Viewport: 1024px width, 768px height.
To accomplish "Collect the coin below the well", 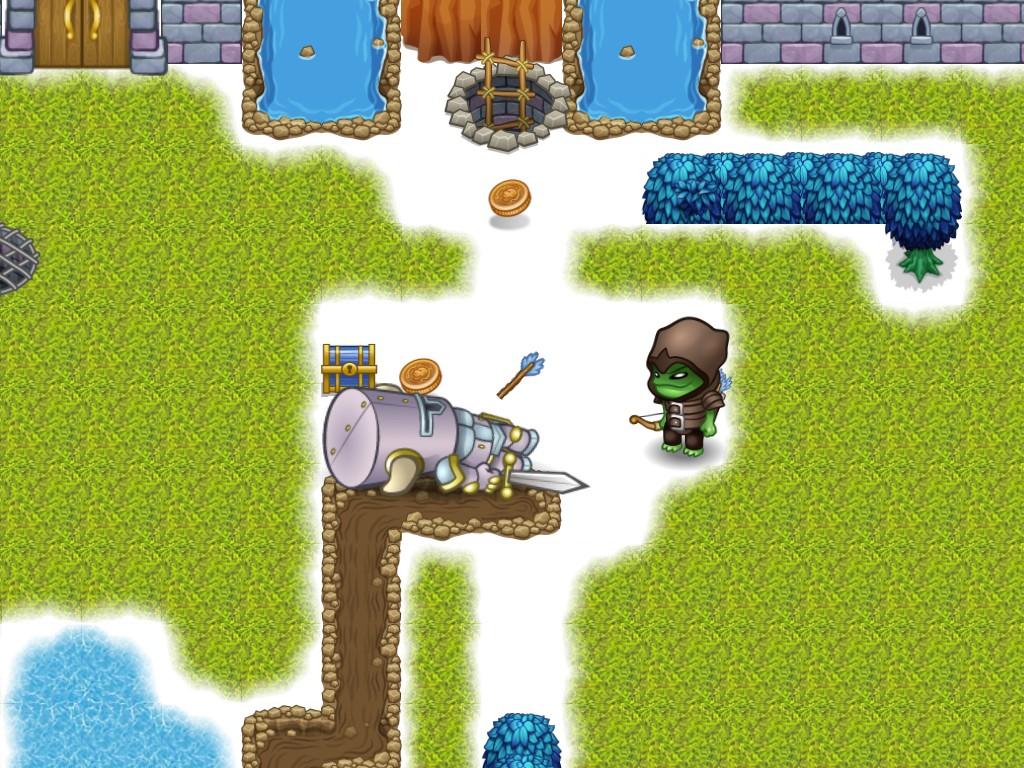I will point(509,198).
